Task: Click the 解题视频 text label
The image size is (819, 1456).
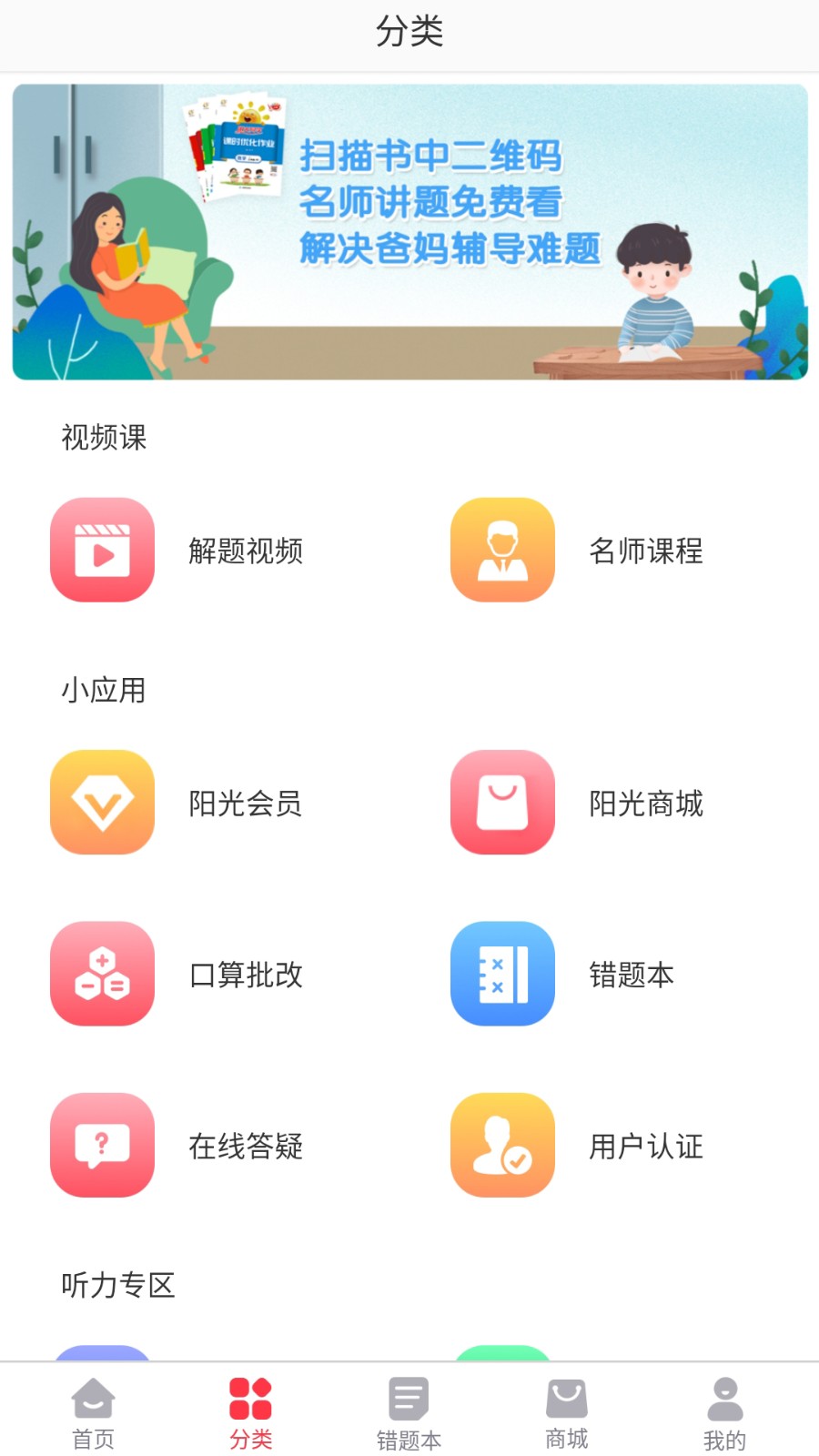Action: [x=247, y=551]
